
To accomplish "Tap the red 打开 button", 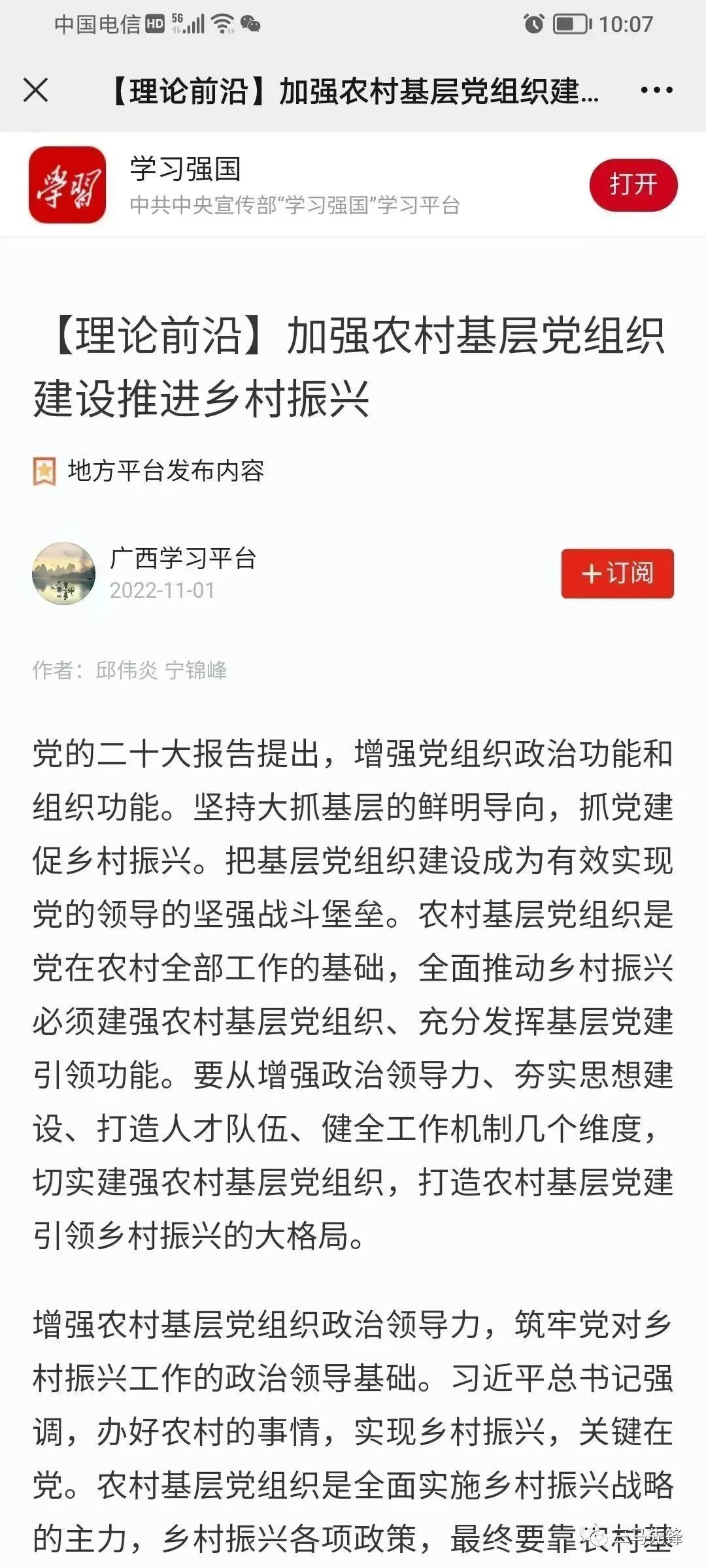I will [x=633, y=185].
